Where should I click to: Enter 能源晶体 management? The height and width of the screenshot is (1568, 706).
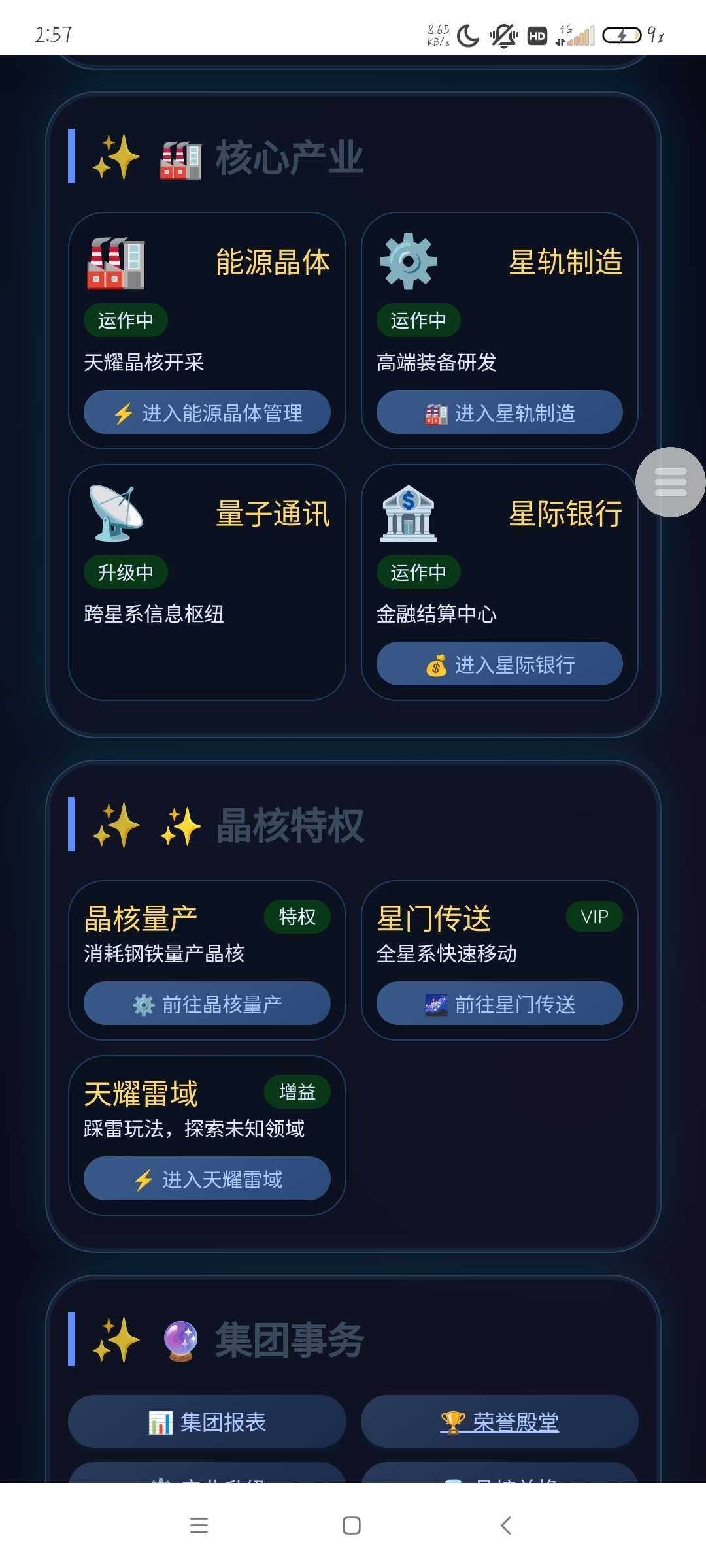tap(207, 412)
